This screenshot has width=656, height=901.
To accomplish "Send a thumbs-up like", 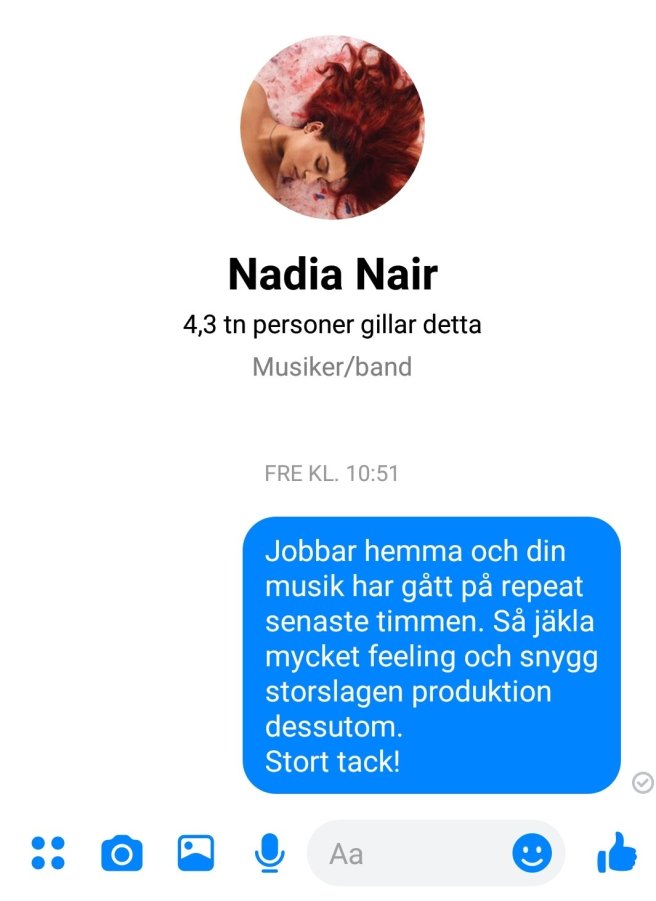I will pyautogui.click(x=616, y=852).
